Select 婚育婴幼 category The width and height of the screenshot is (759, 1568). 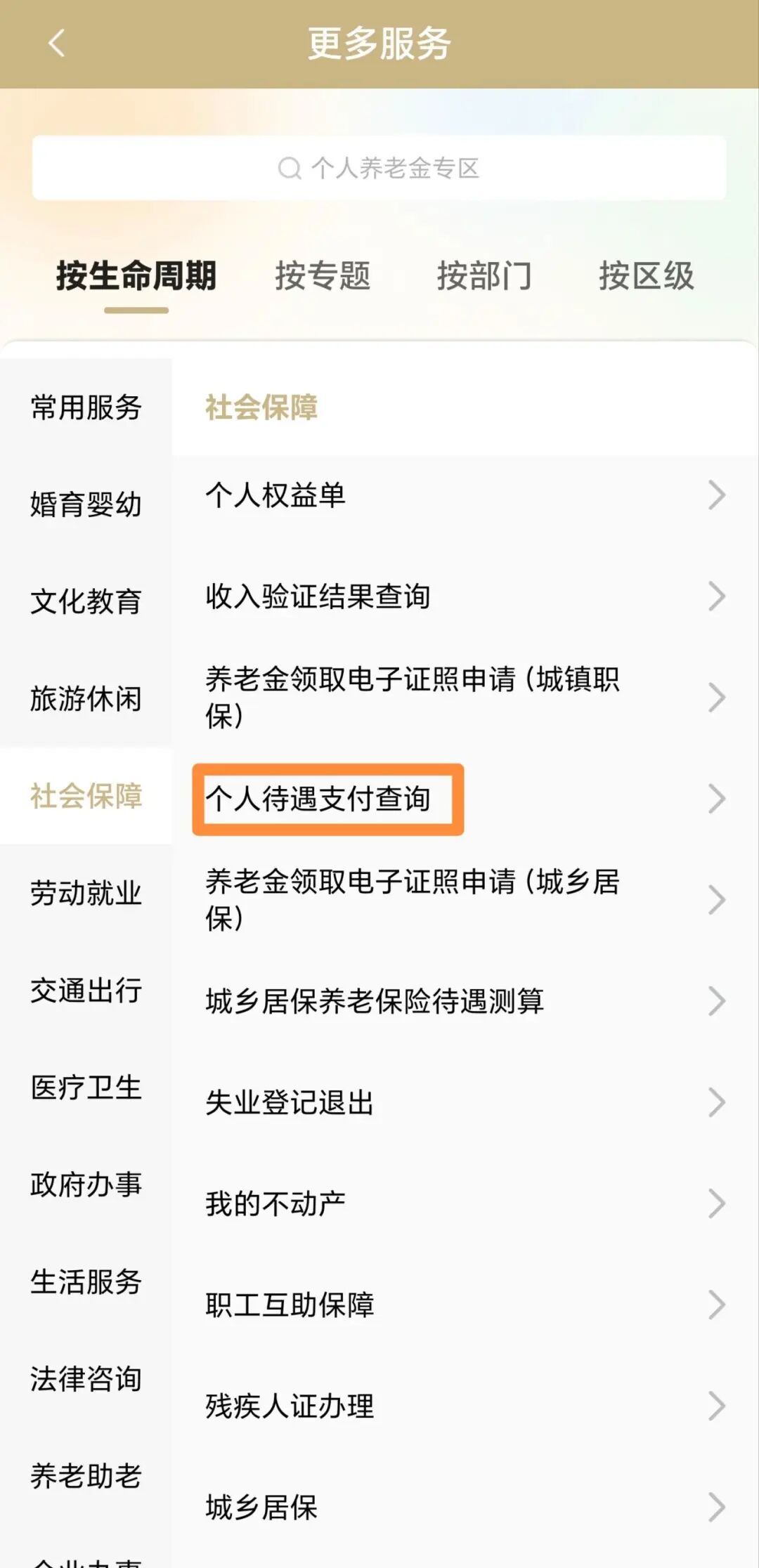[x=86, y=504]
